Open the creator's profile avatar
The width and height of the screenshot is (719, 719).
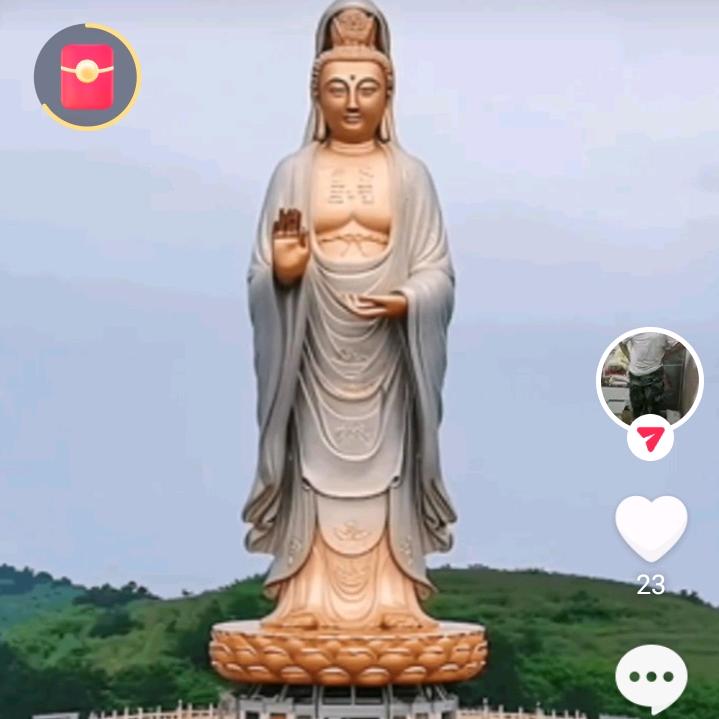point(650,379)
